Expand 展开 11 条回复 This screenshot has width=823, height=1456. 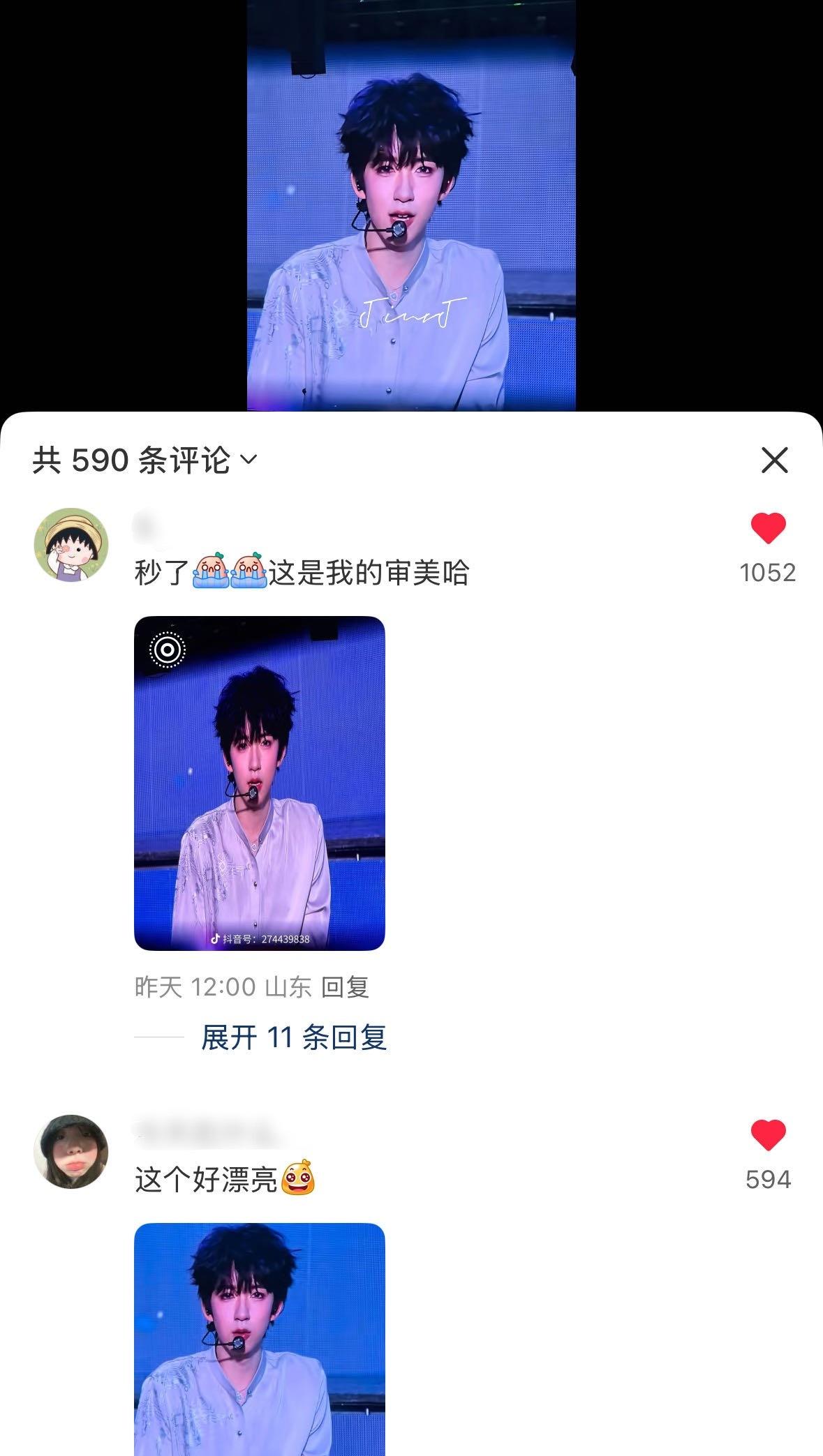(293, 1037)
